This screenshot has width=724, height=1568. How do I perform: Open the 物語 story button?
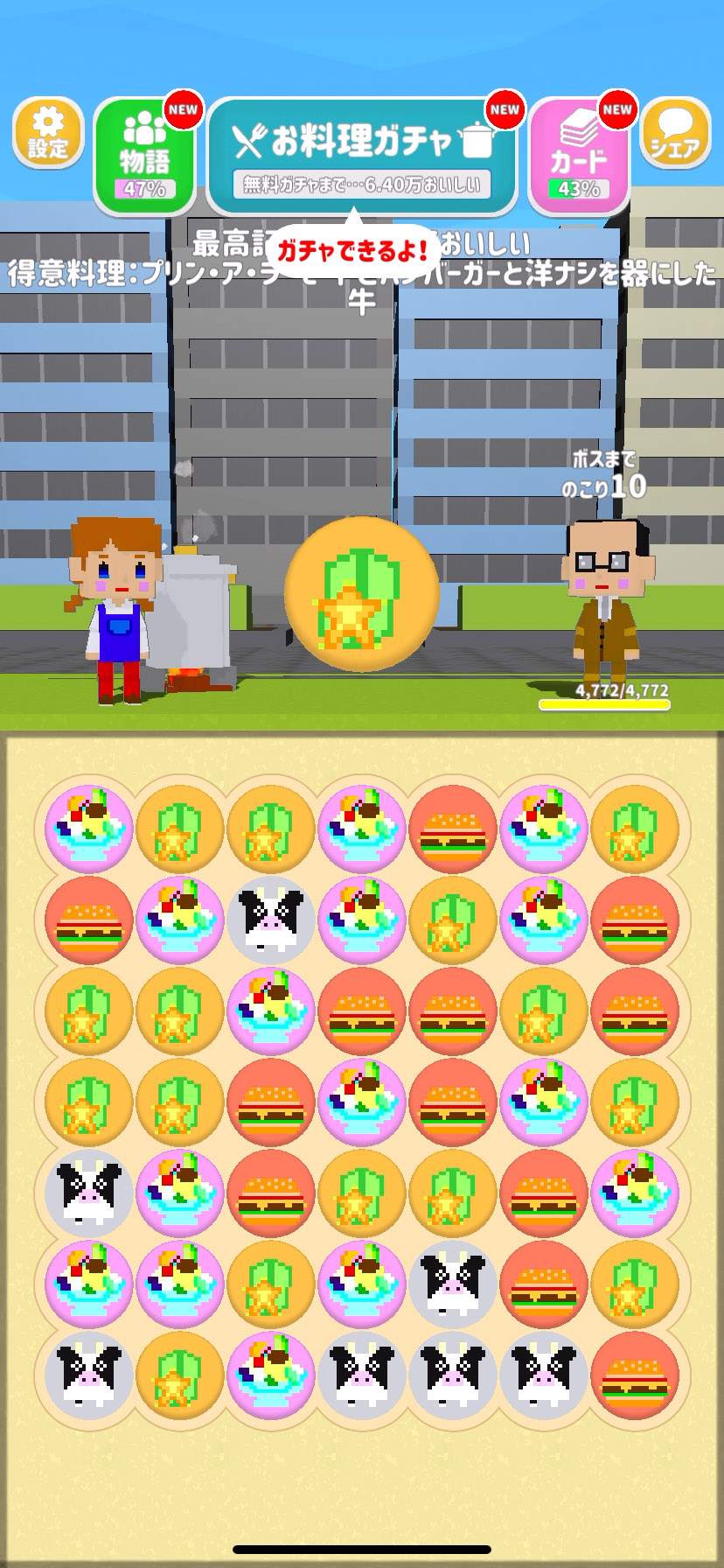144,157
